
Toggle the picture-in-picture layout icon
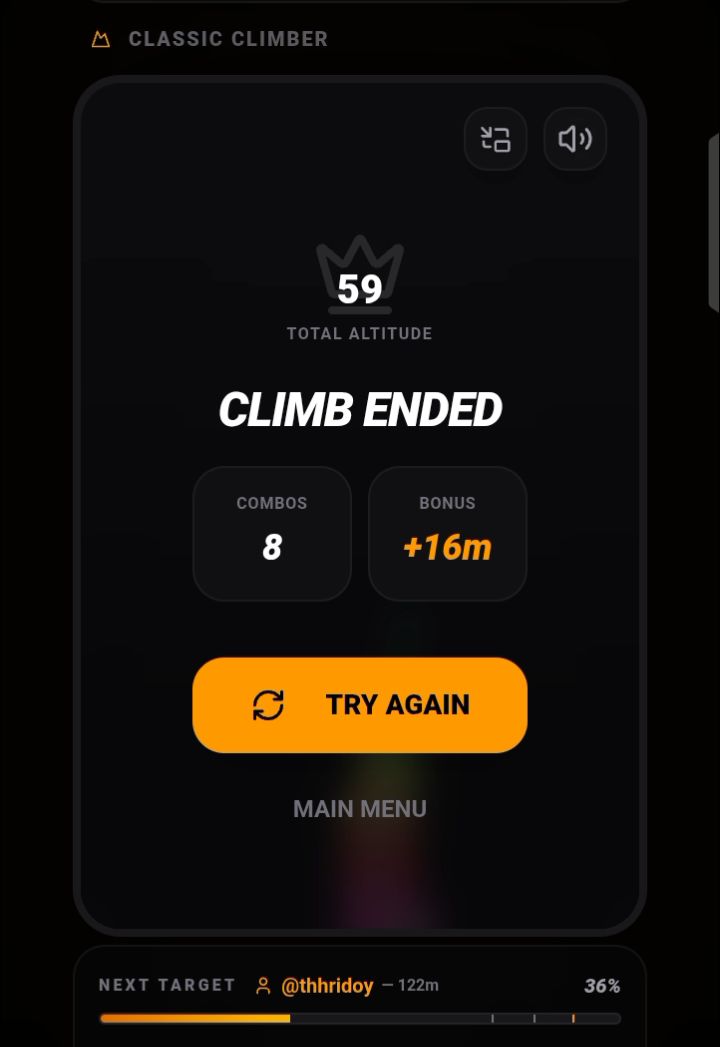pos(495,139)
